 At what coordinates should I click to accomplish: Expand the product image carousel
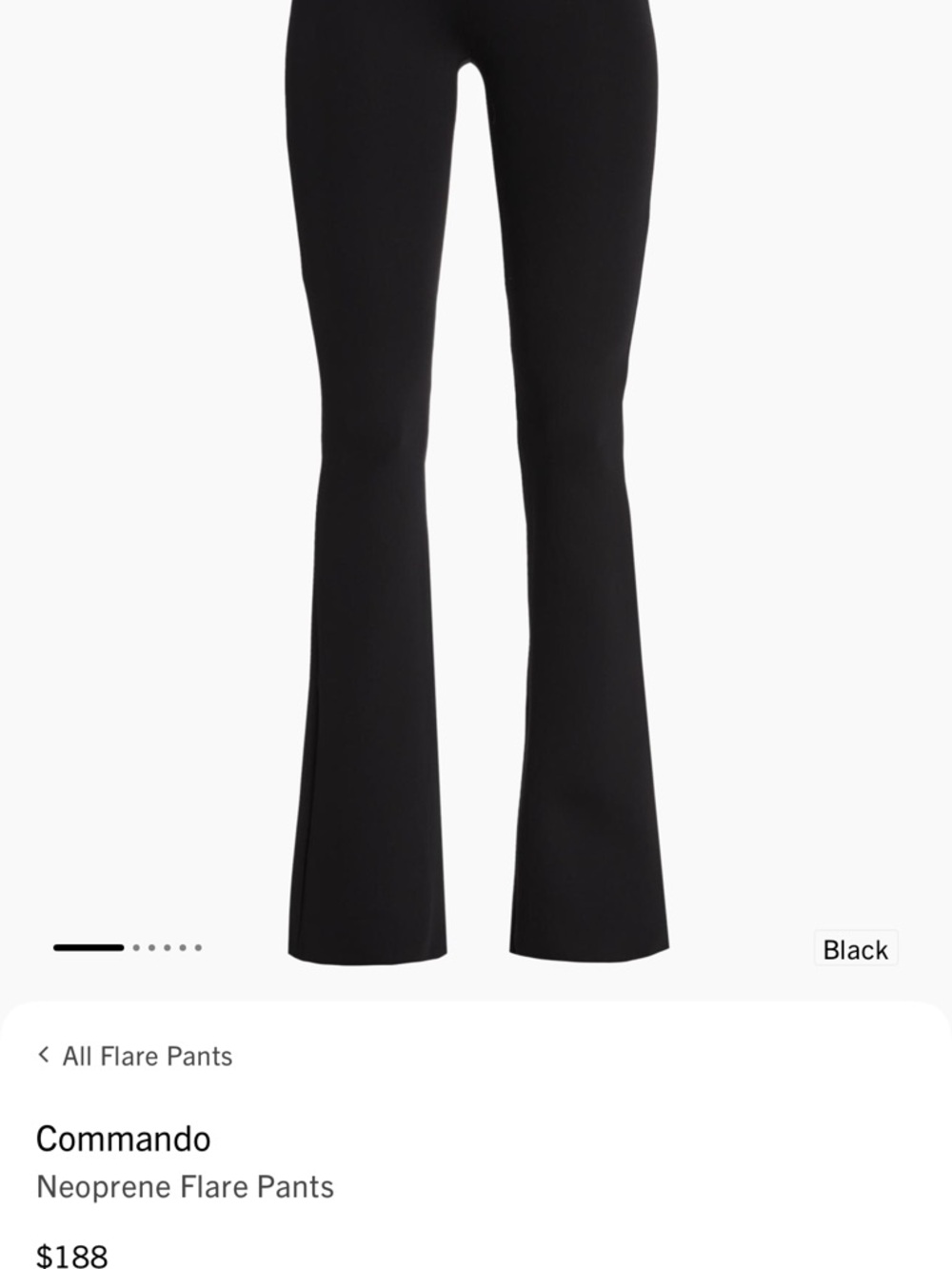point(476,476)
